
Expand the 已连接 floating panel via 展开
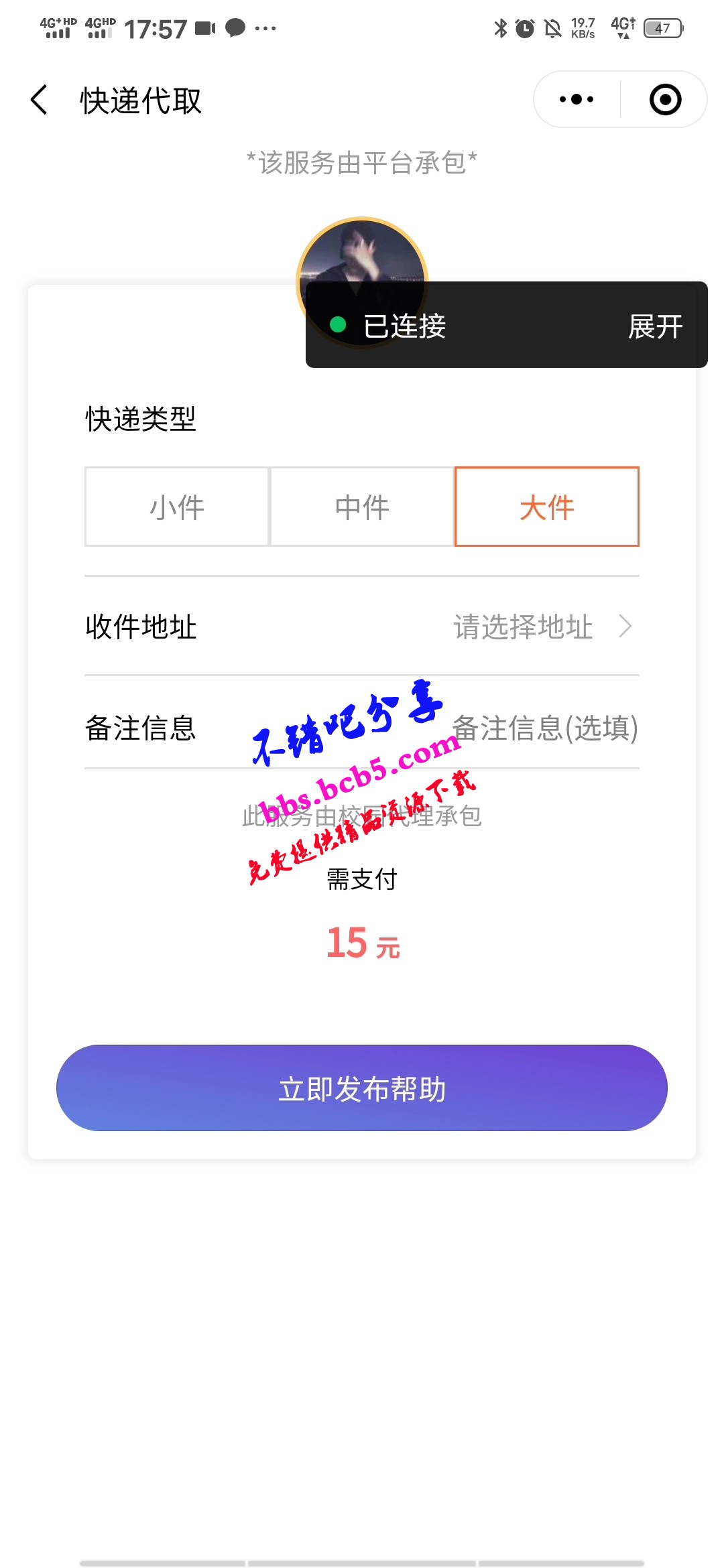coord(655,327)
